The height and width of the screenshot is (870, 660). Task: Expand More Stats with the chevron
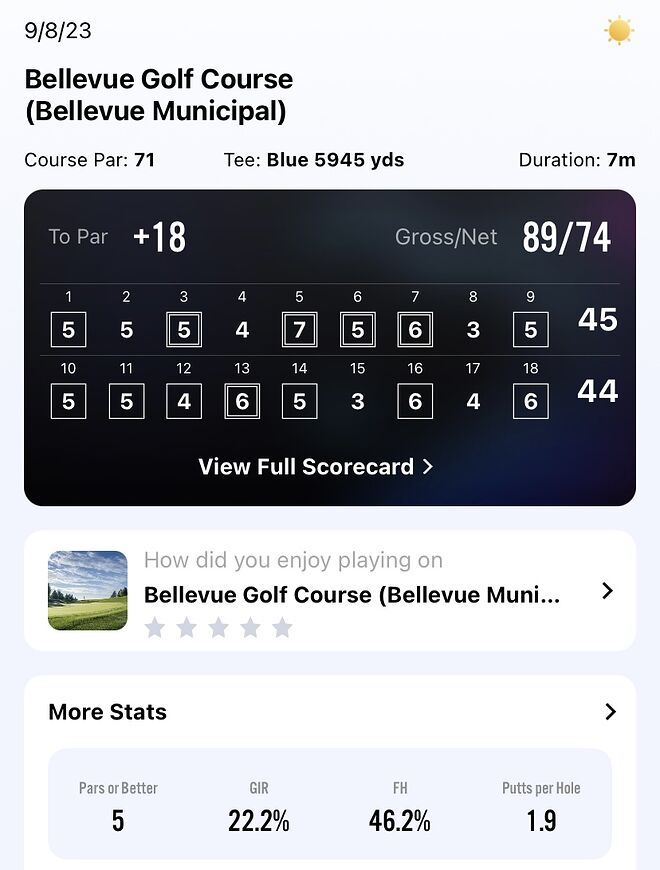coord(610,712)
